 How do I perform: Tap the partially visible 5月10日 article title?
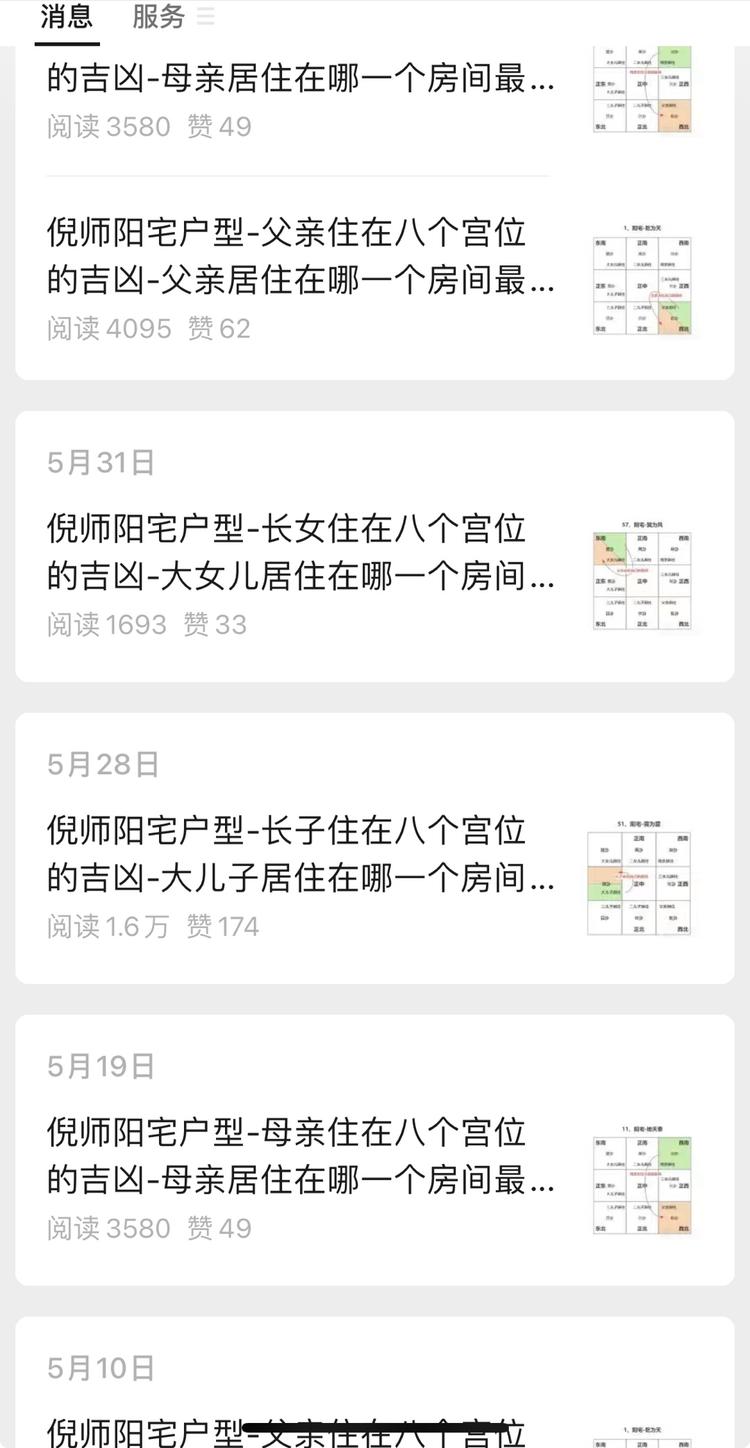(300, 1434)
